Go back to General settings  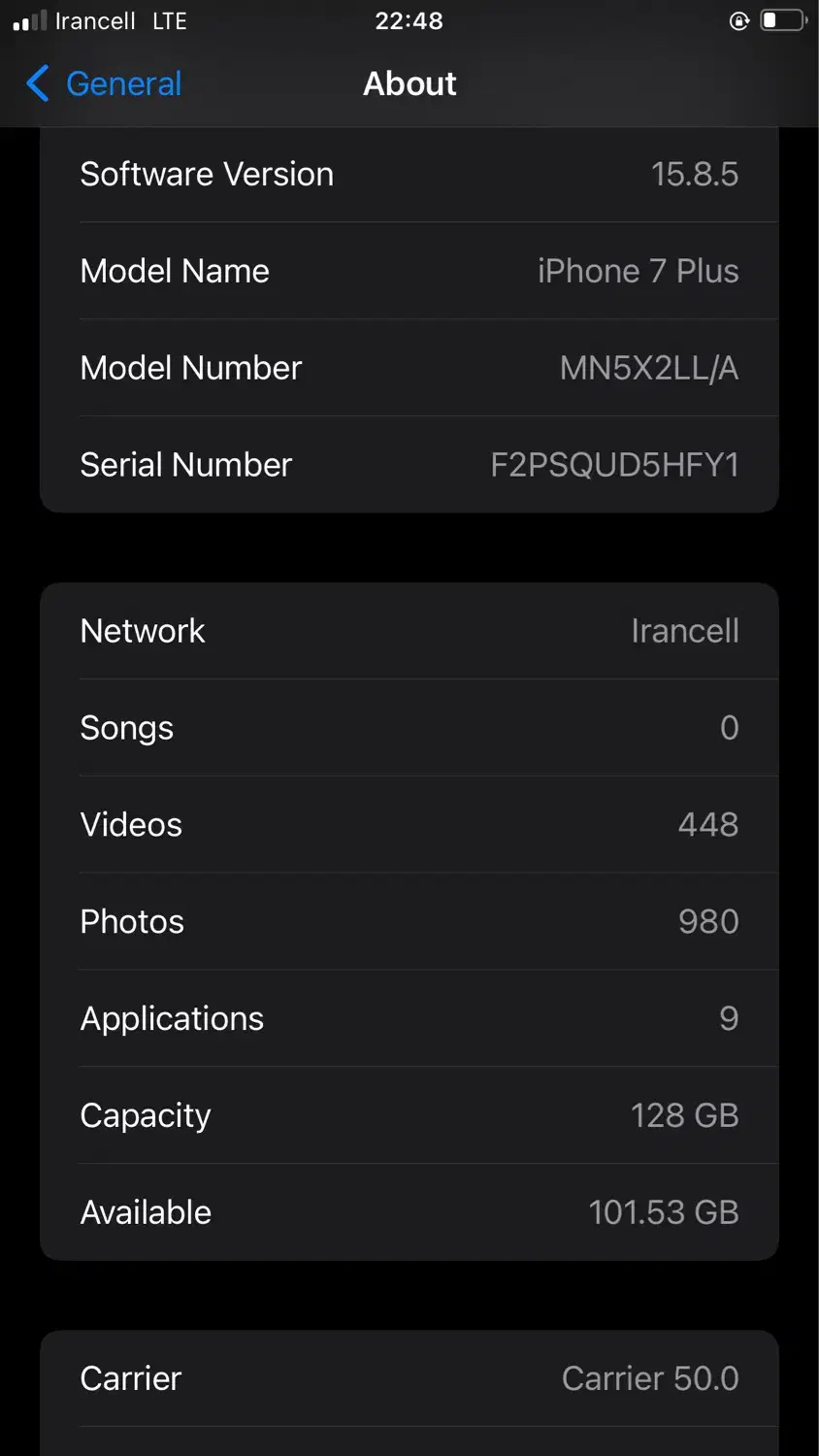(105, 84)
